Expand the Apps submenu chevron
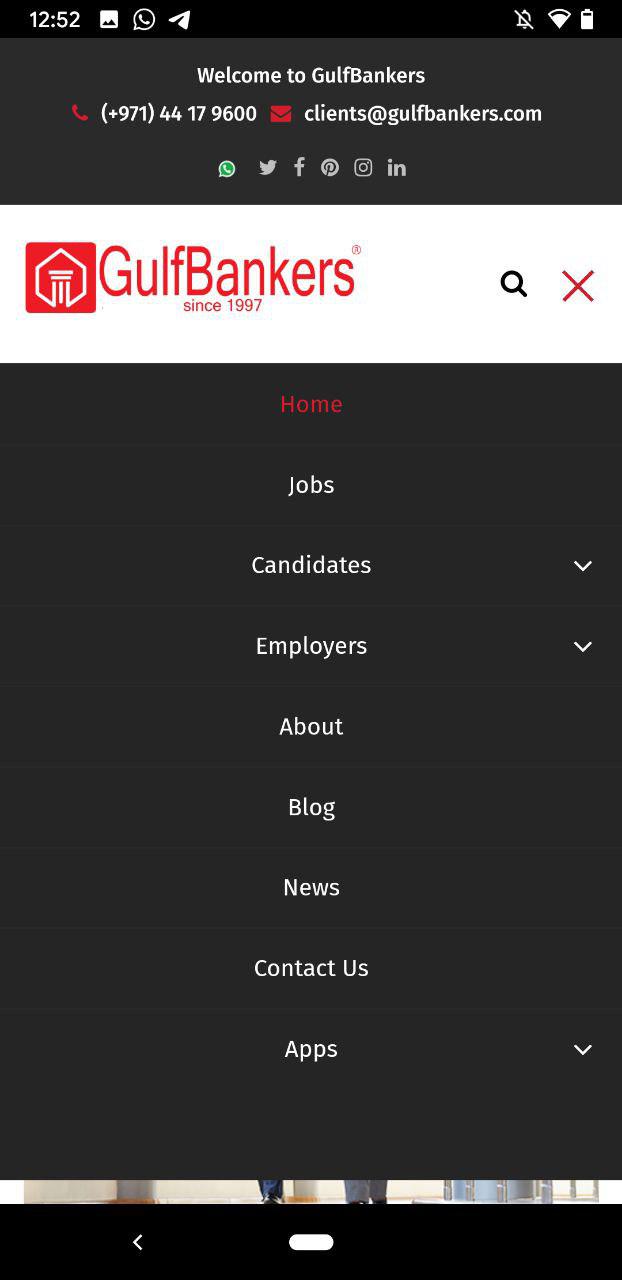 583,1050
